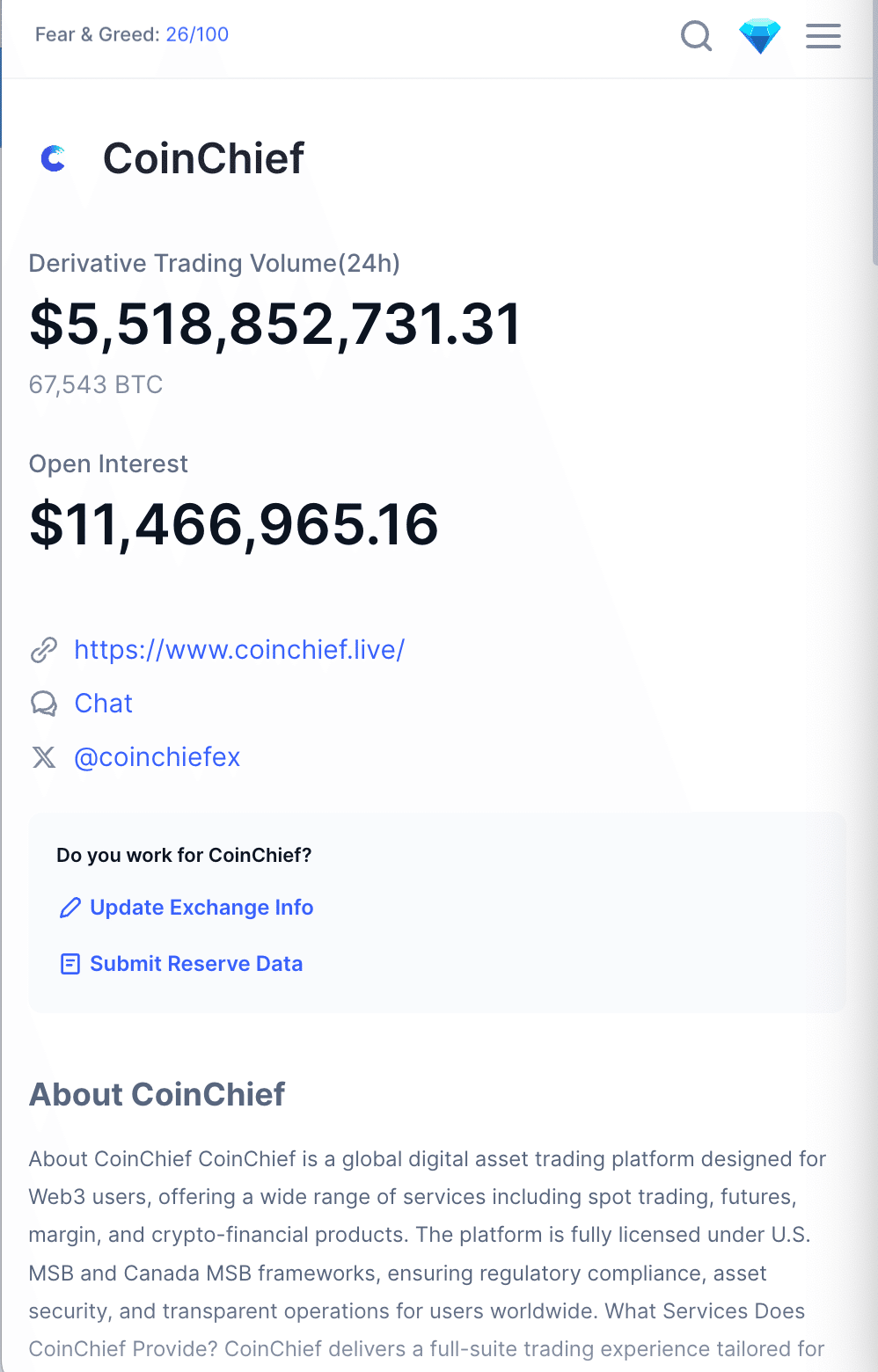This screenshot has height=1372, width=878.
Task: Visit the coinchief.live website link
Action: coord(238,650)
